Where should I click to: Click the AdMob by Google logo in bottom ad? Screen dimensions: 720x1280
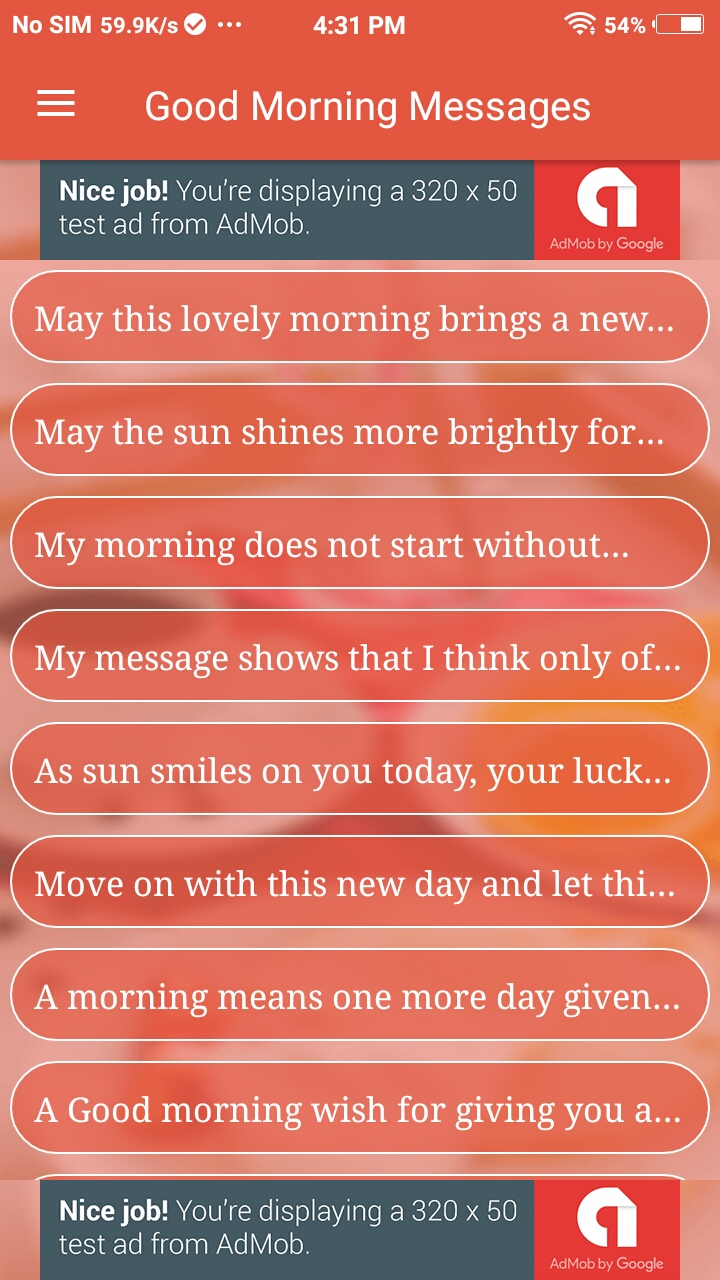coord(608,1225)
